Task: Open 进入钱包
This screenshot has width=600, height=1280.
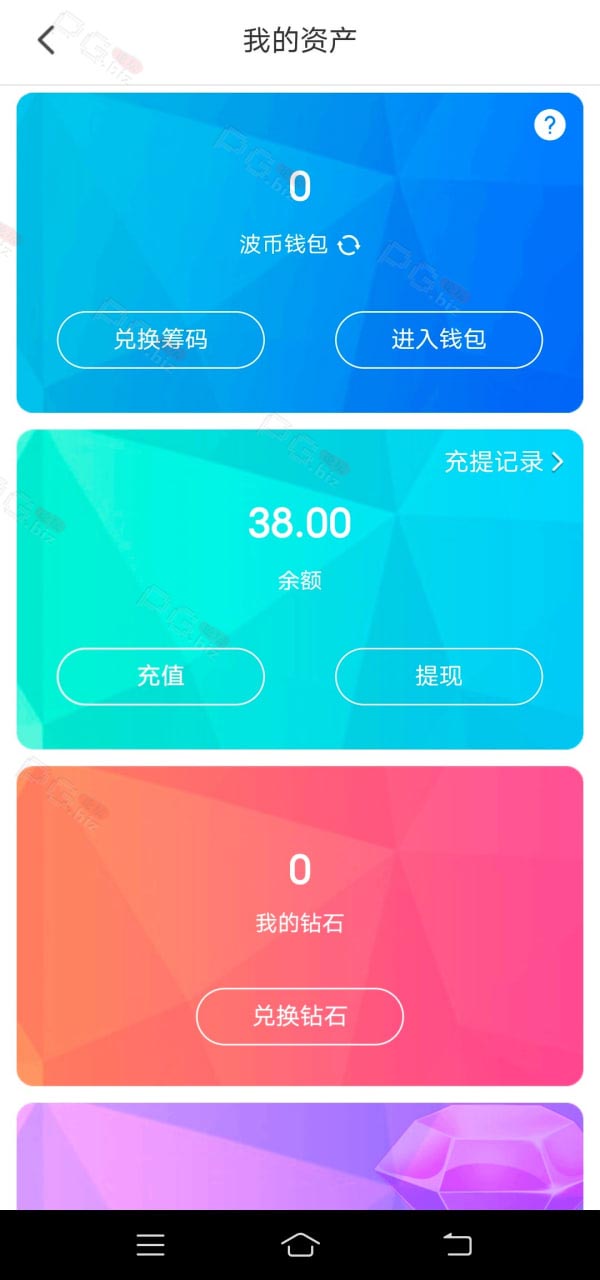Action: tap(439, 340)
